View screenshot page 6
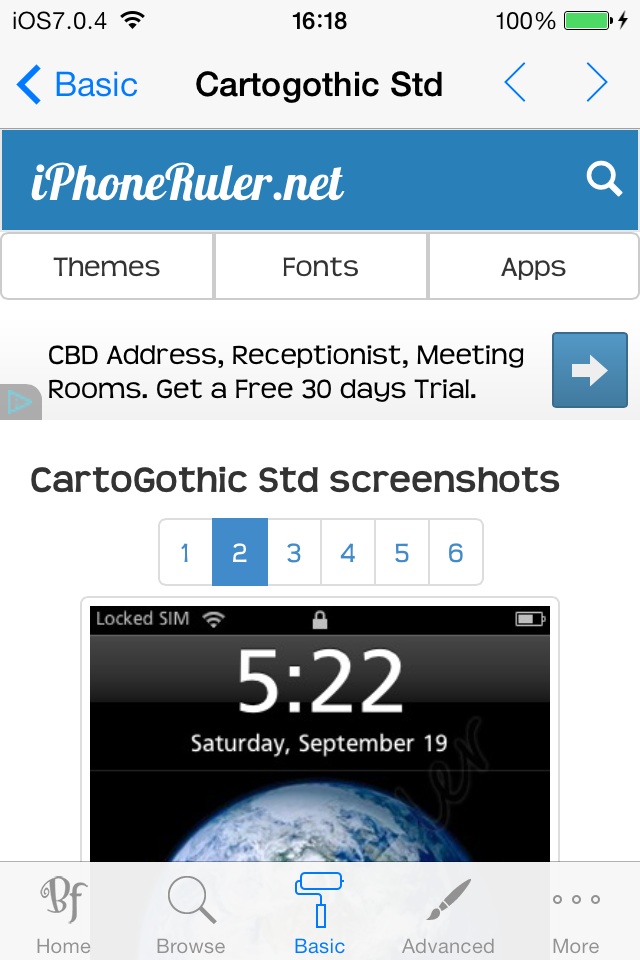Viewport: 640px width, 960px height. (x=456, y=553)
